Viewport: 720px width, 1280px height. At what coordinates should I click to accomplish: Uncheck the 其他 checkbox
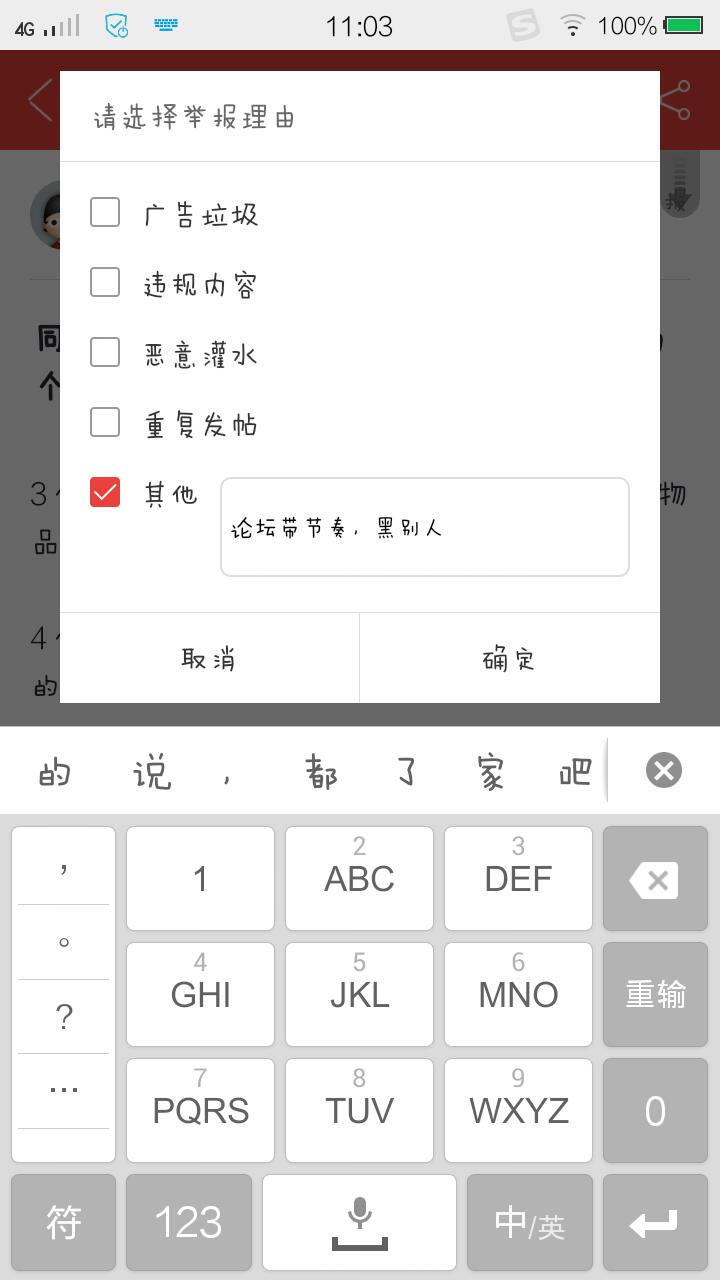click(105, 492)
